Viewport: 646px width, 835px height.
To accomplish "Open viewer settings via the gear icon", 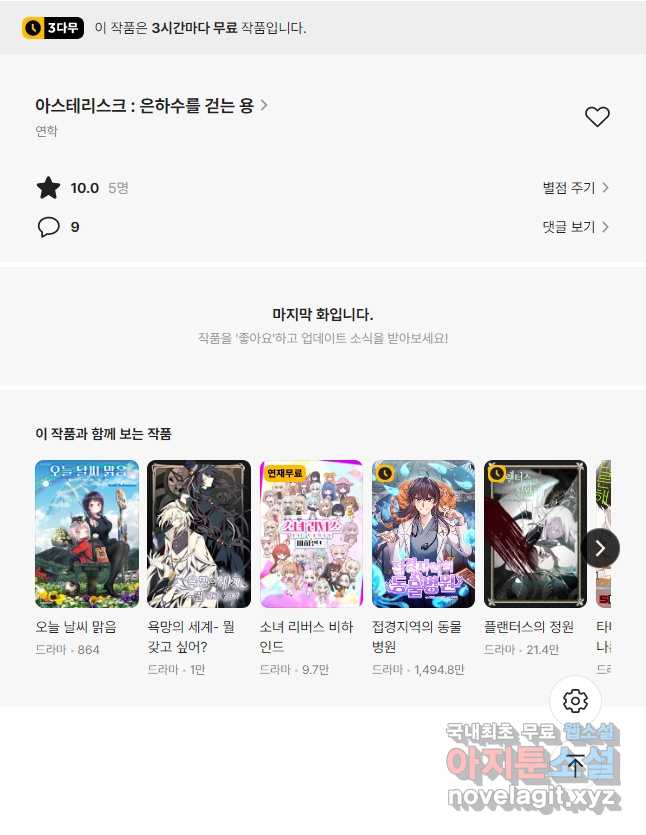I will (575, 700).
